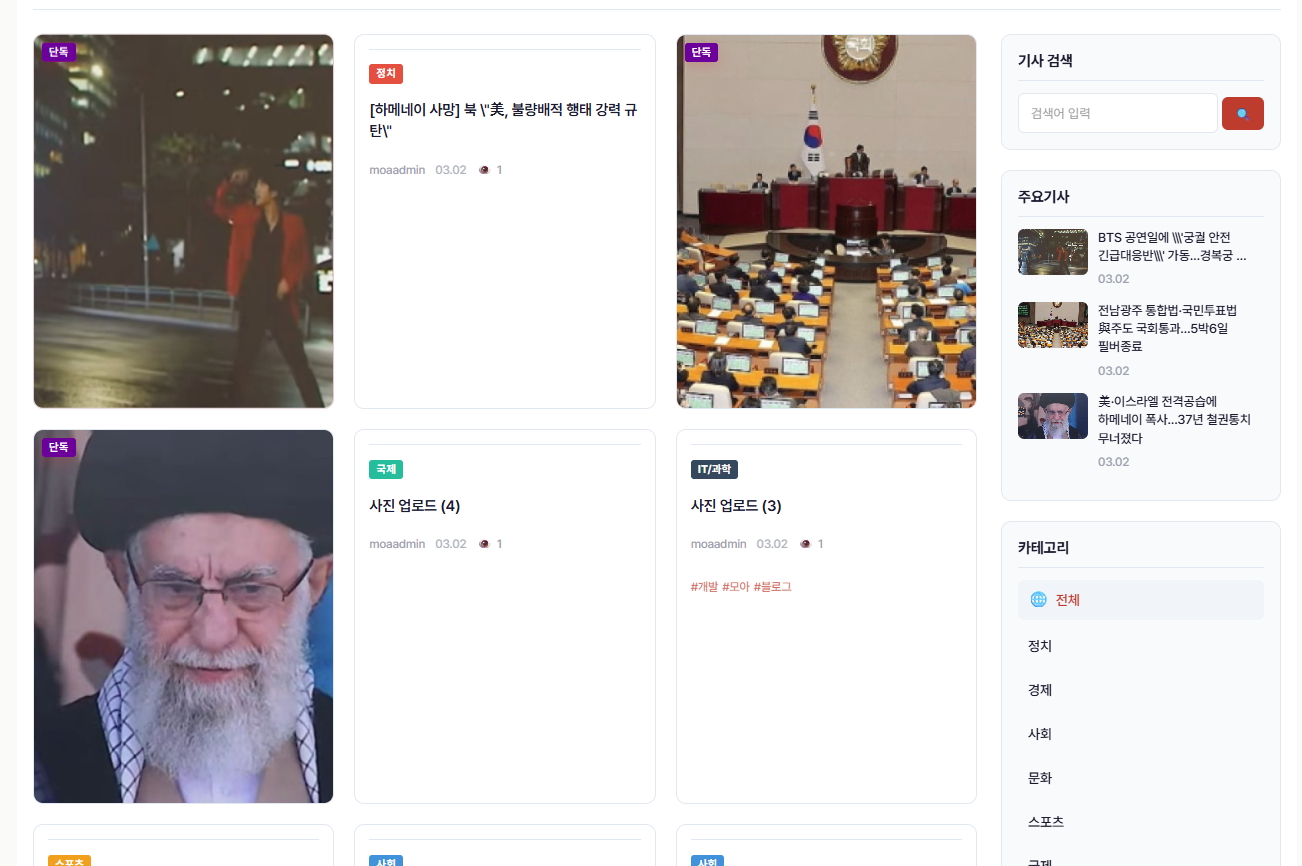Open the 사진 업로드 (3) article
Image resolution: width=1302 pixels, height=866 pixels.
736,506
